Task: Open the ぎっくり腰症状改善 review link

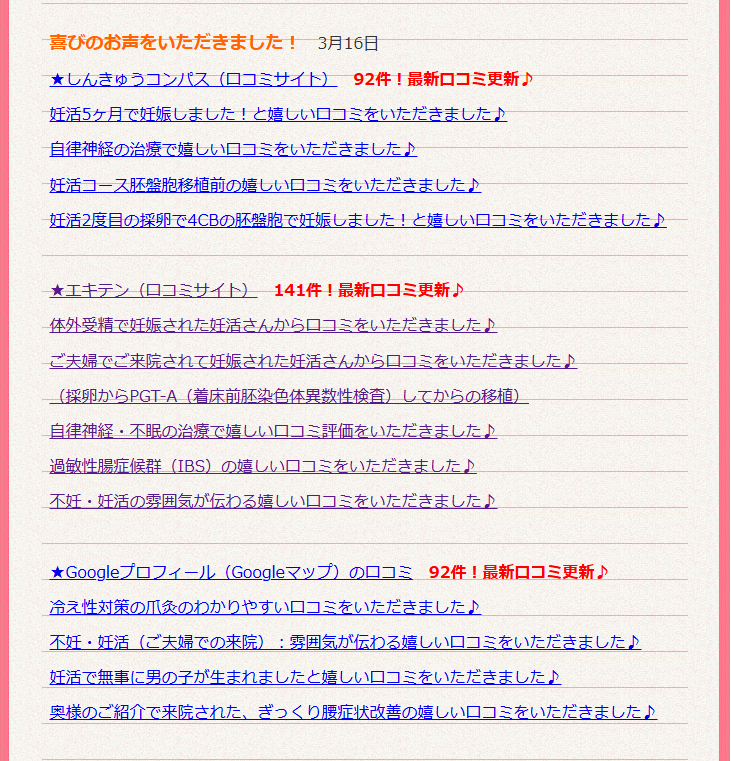Action: (353, 712)
